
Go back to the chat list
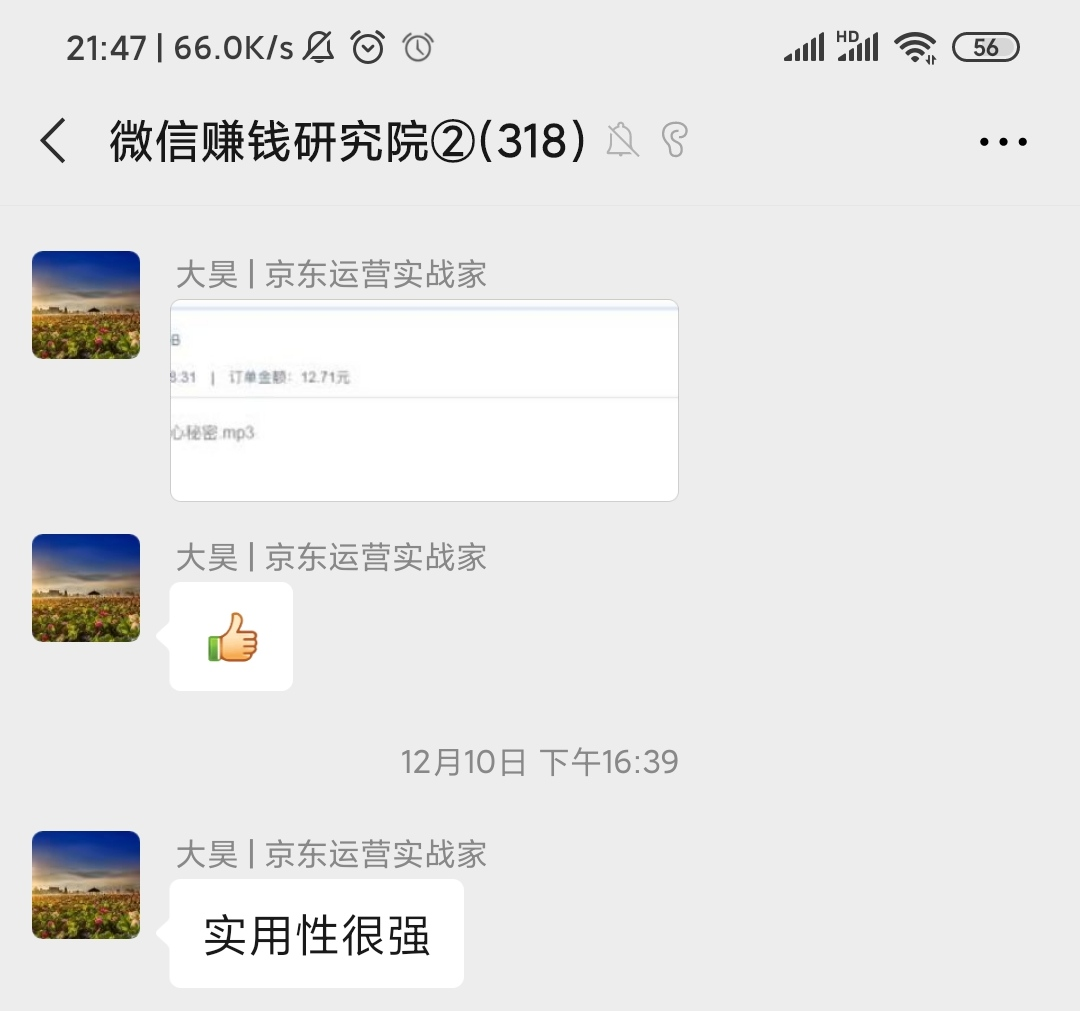point(54,141)
